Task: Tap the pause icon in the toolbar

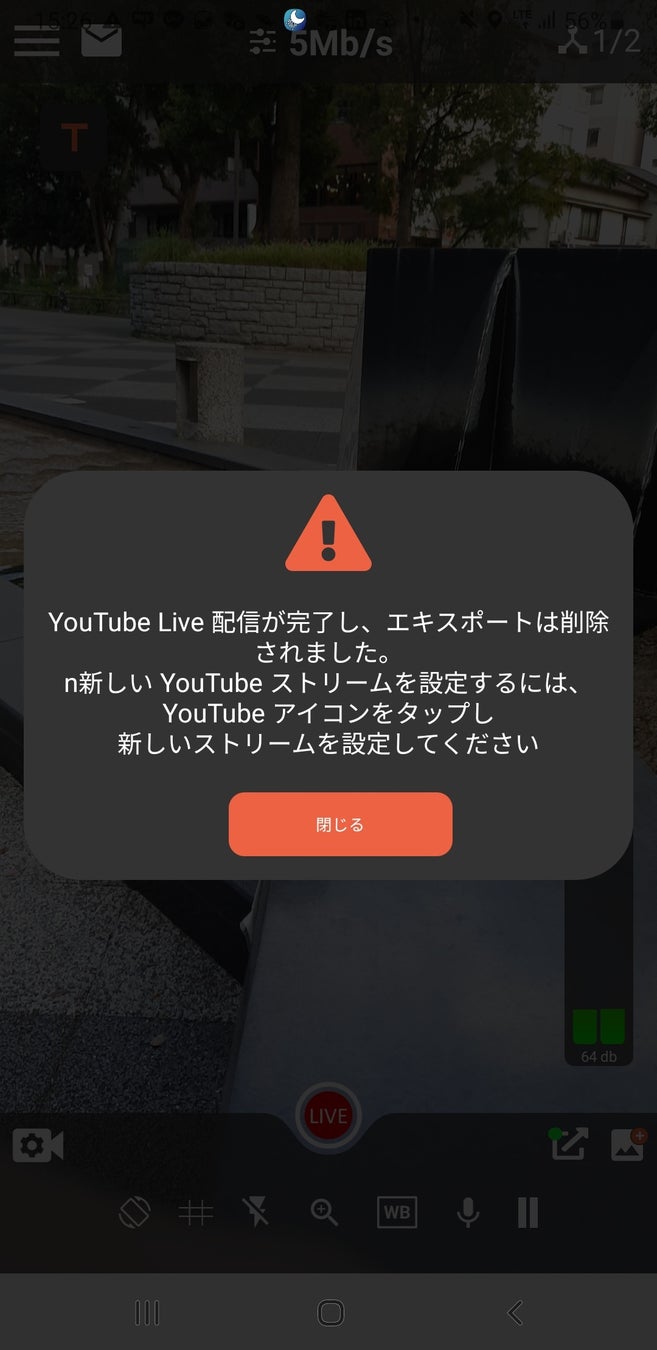Action: (x=528, y=1213)
